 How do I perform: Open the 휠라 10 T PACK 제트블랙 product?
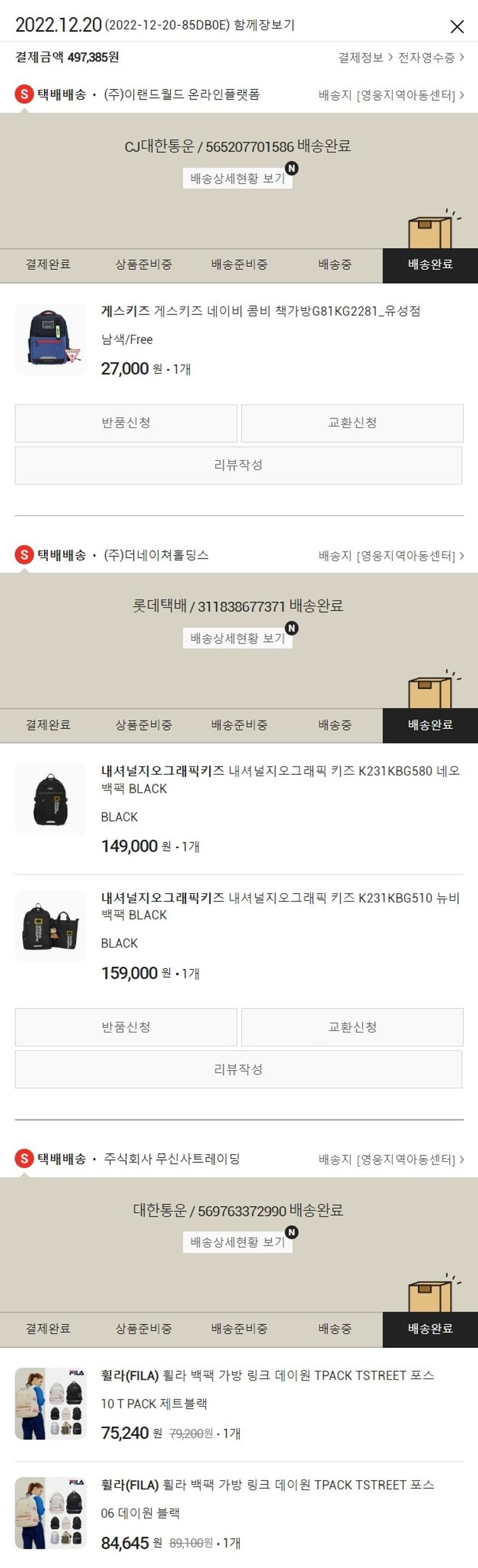point(267,1375)
